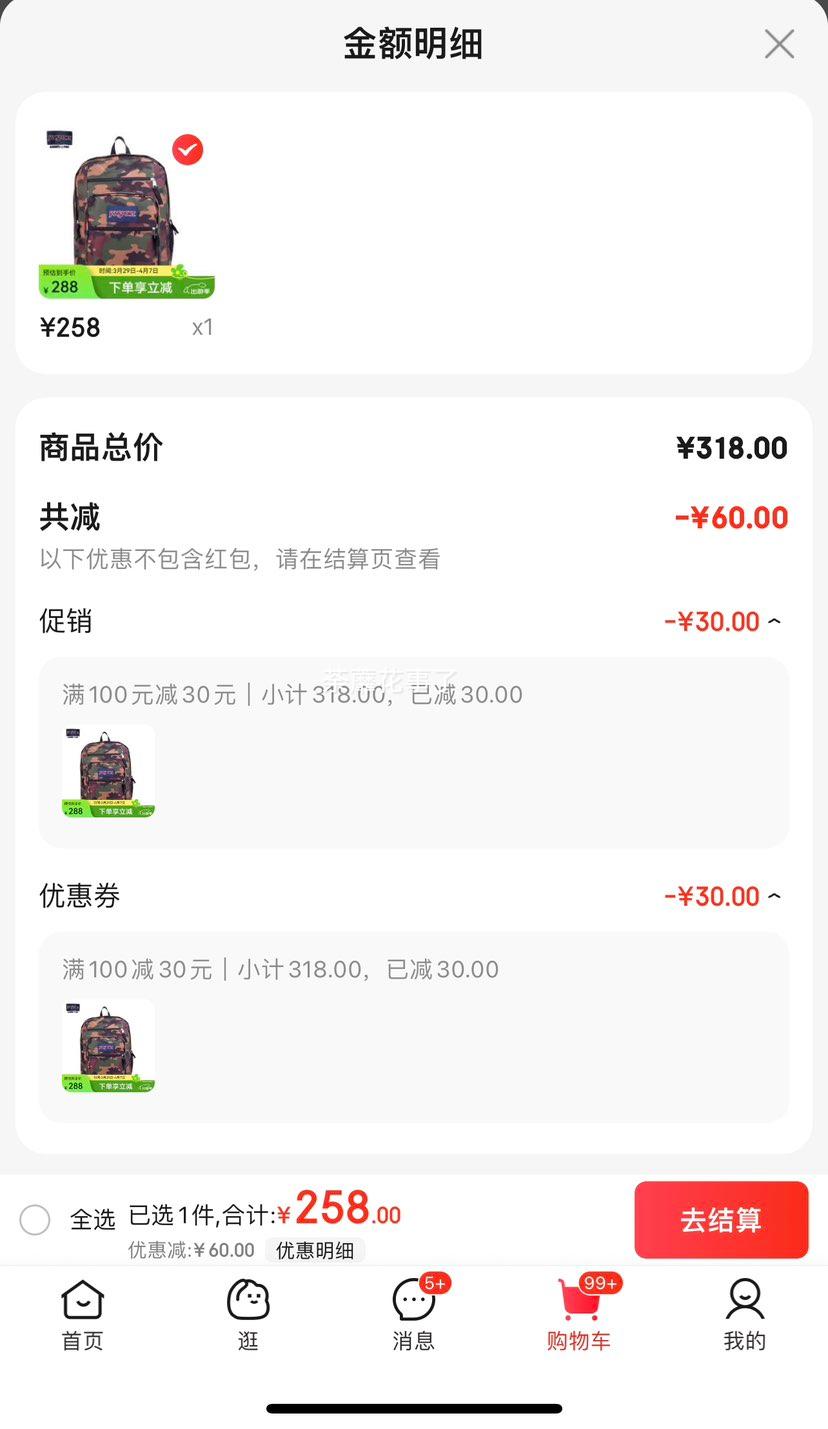Select the 购物车 tab

(x=579, y=1315)
